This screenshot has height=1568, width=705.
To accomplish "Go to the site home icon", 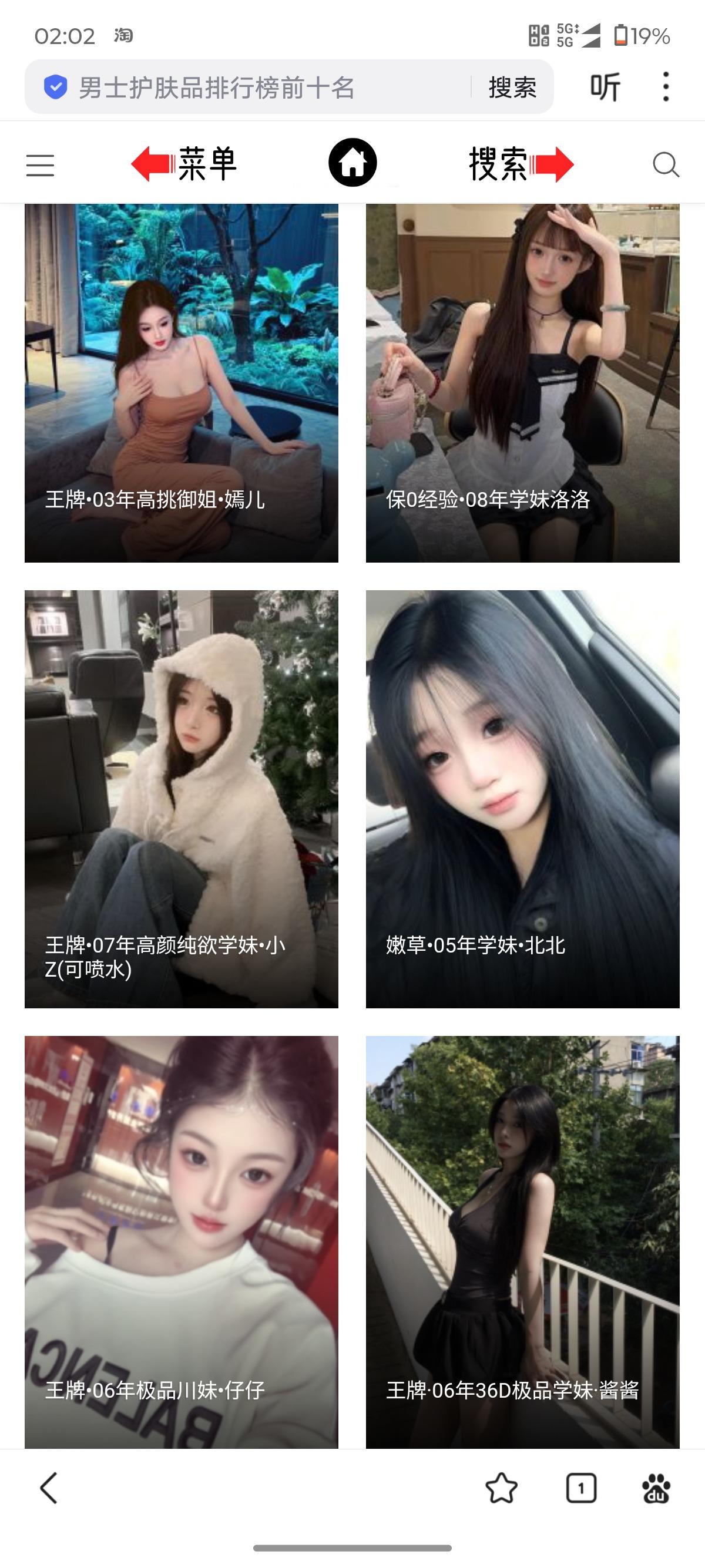I will tap(352, 163).
